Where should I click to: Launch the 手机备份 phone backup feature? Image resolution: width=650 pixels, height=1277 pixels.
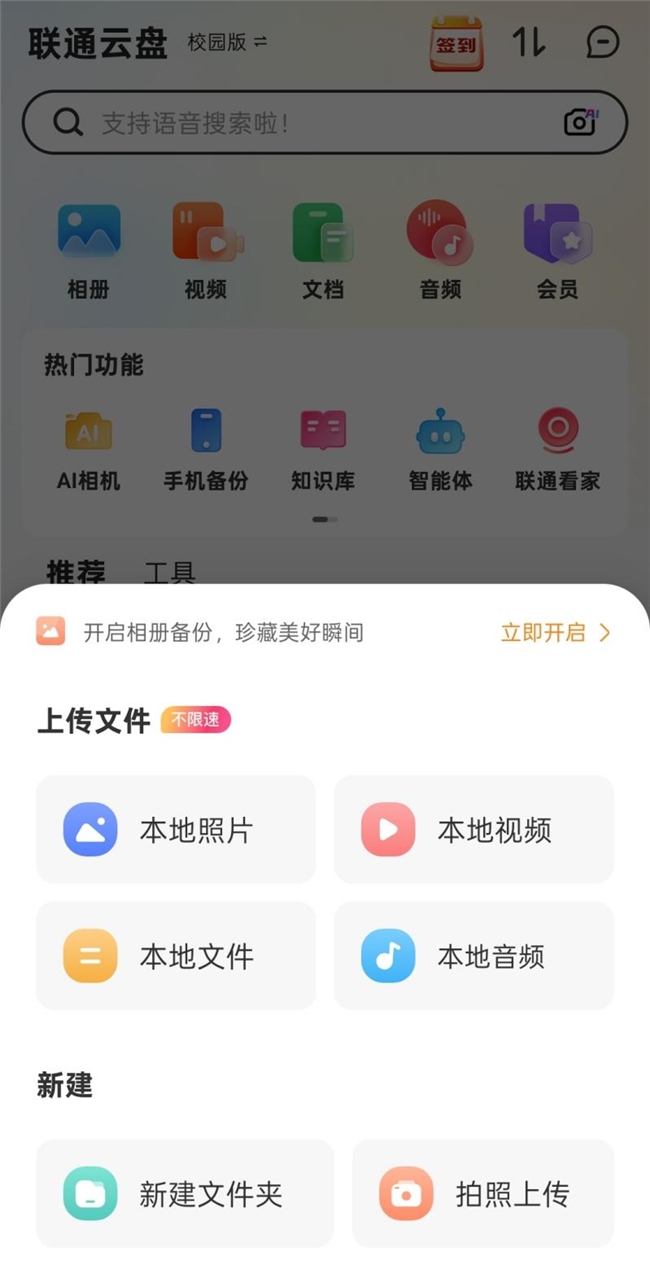click(206, 450)
